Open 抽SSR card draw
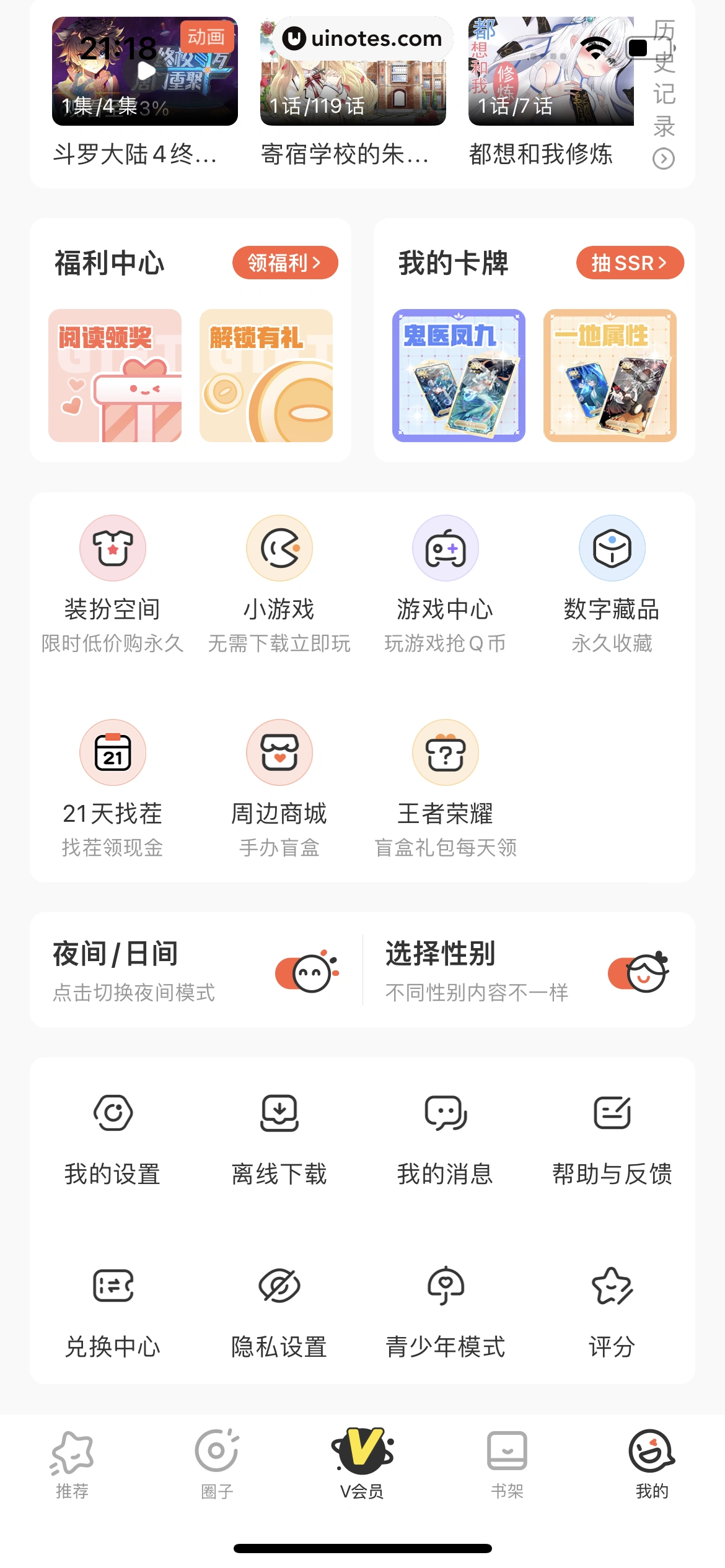The height and width of the screenshot is (1568, 725). pyautogui.click(x=629, y=263)
